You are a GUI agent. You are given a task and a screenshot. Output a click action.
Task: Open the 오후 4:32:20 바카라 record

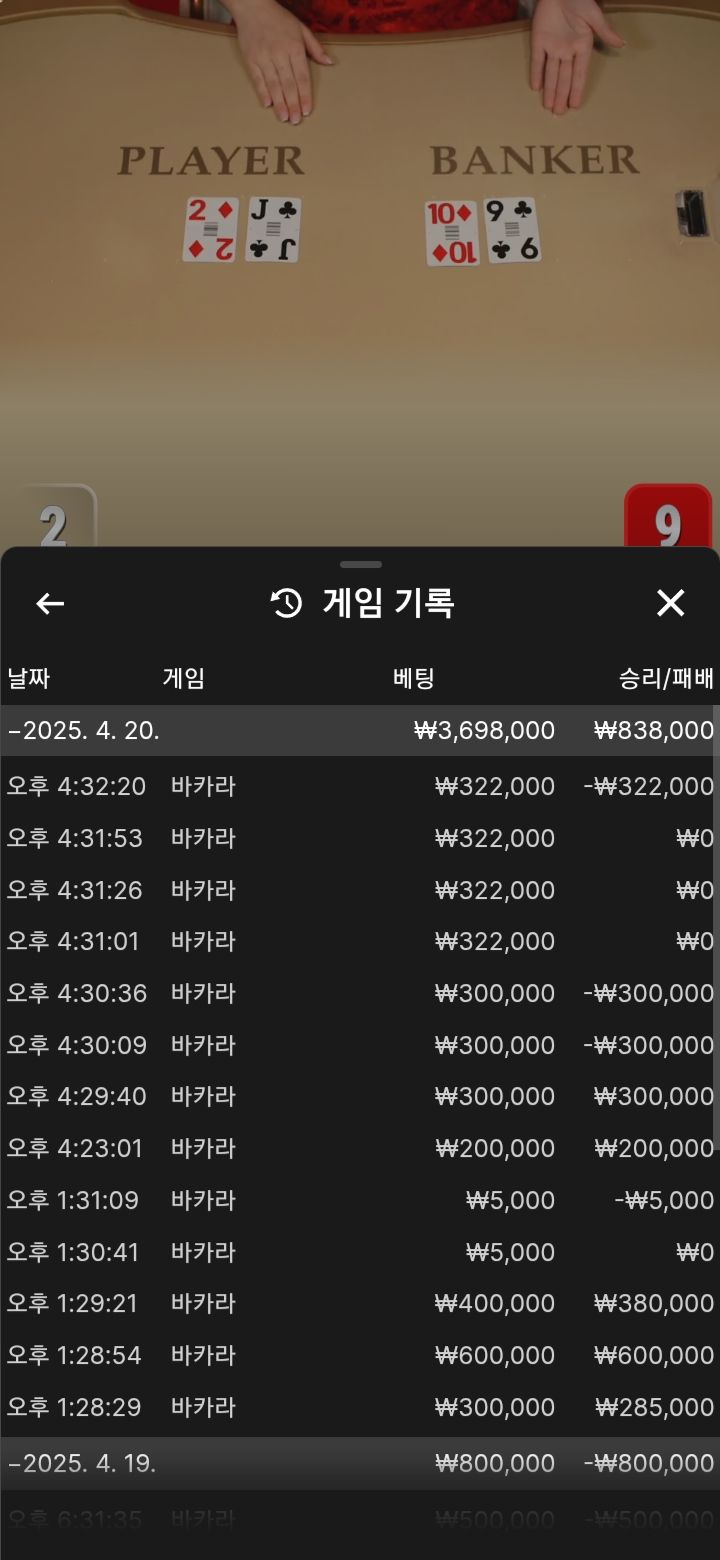360,787
